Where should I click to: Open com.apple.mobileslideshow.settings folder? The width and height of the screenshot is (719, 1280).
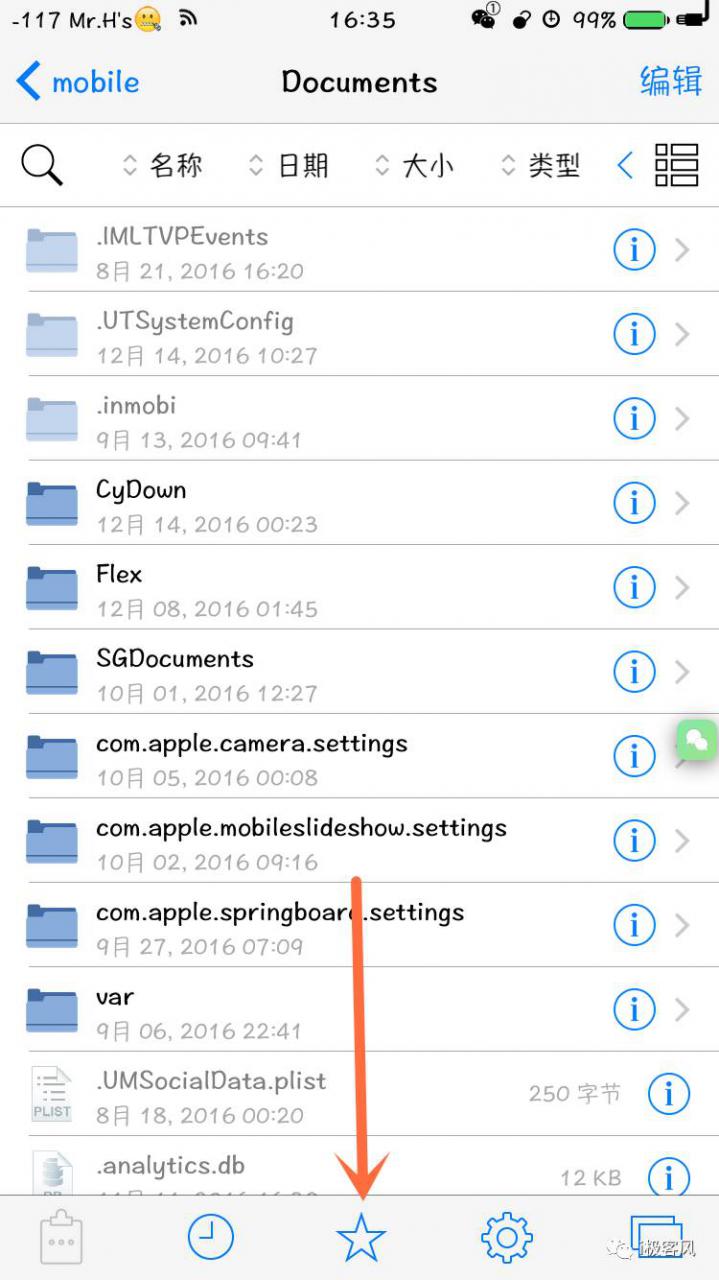(x=359, y=841)
